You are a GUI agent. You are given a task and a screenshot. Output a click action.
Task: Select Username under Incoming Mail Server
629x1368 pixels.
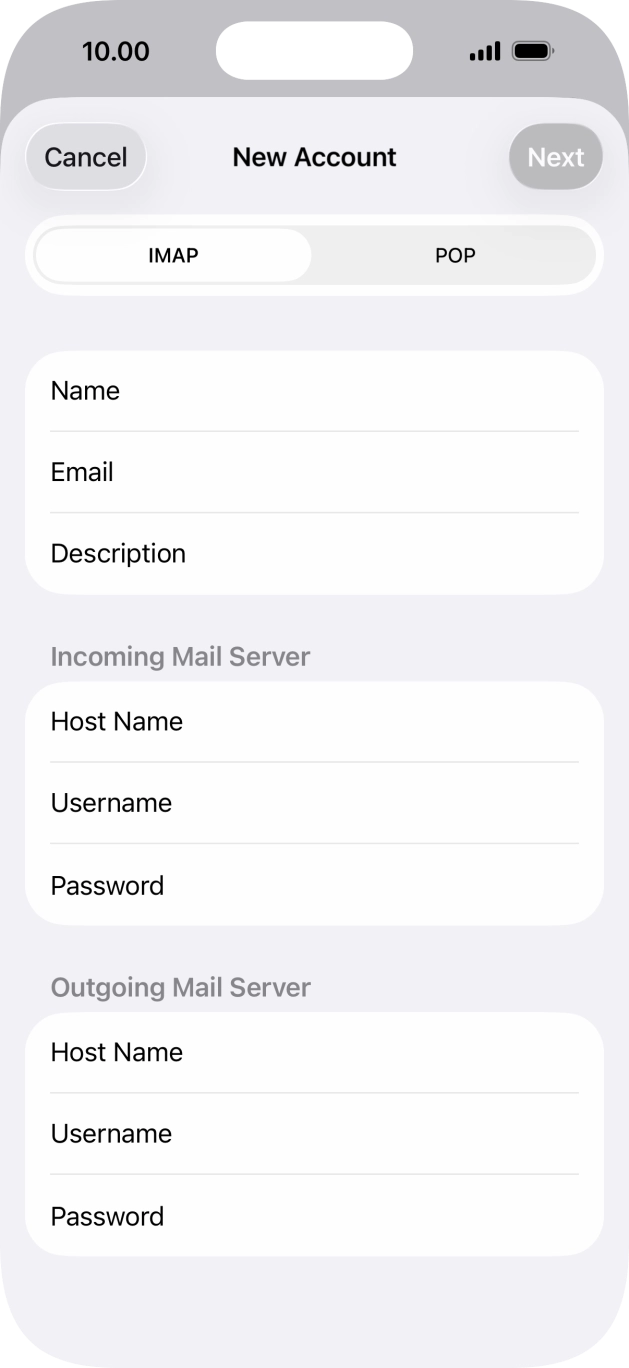(x=314, y=803)
